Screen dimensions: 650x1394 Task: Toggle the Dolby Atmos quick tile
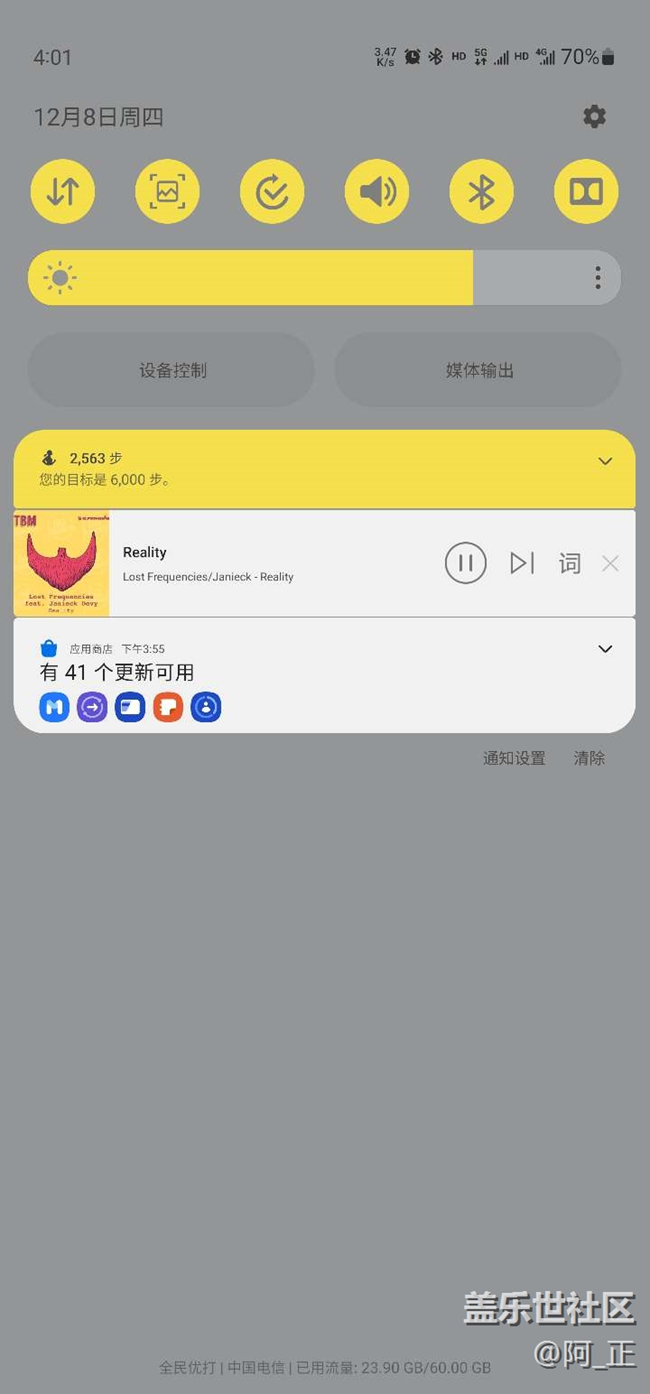pyautogui.click(x=586, y=191)
